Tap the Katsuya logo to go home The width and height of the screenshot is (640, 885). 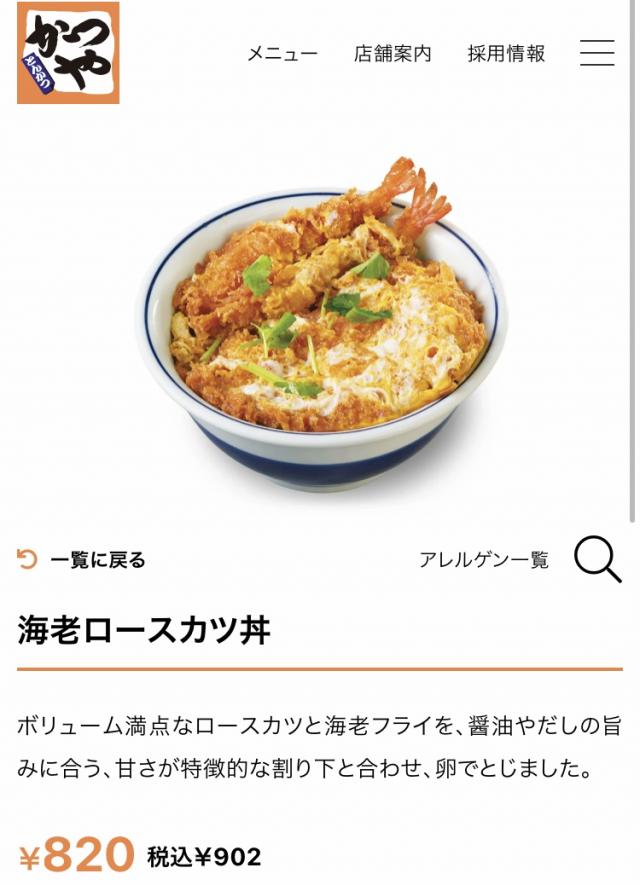click(68, 53)
